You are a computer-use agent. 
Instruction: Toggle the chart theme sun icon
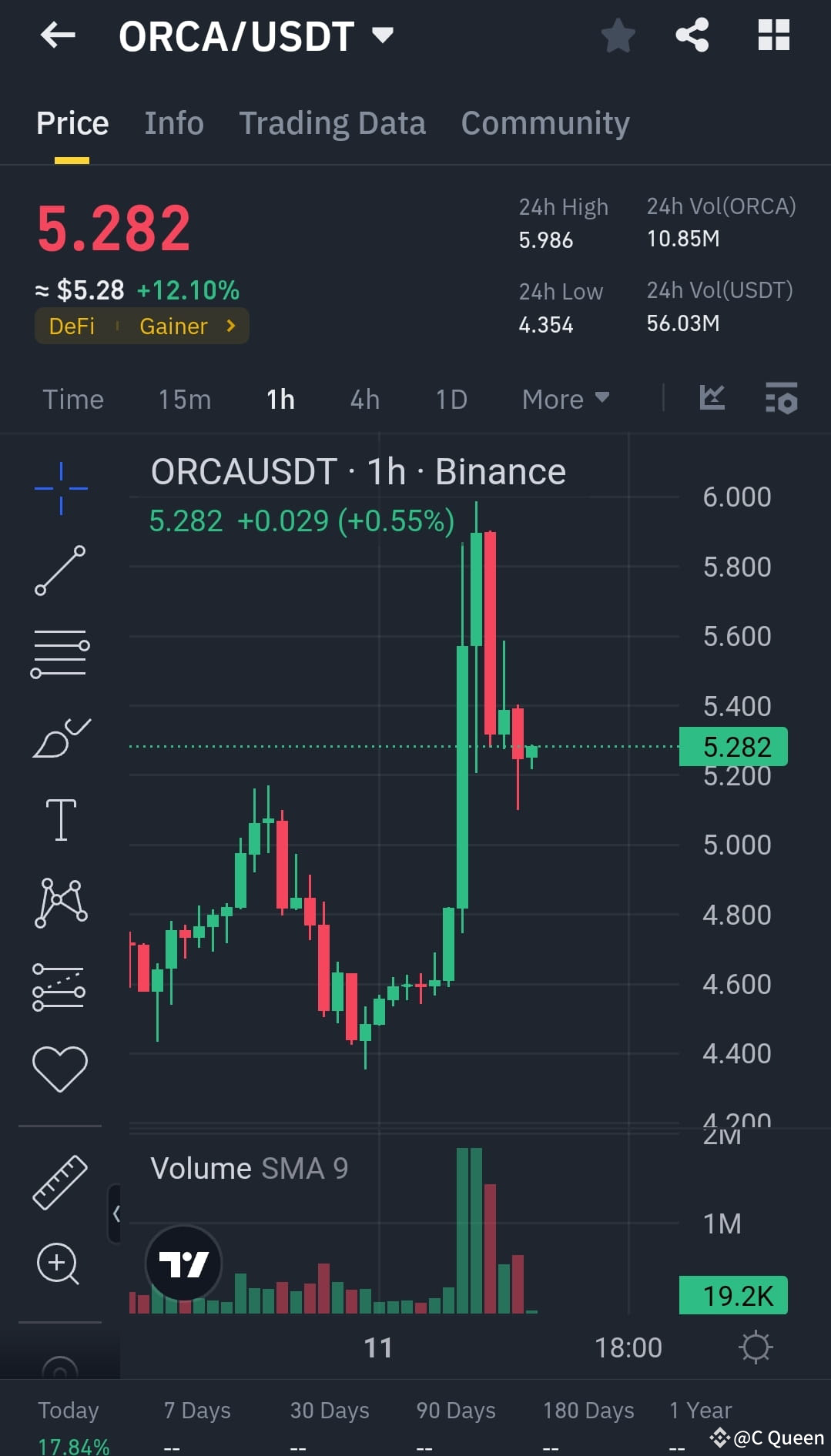coord(756,1347)
